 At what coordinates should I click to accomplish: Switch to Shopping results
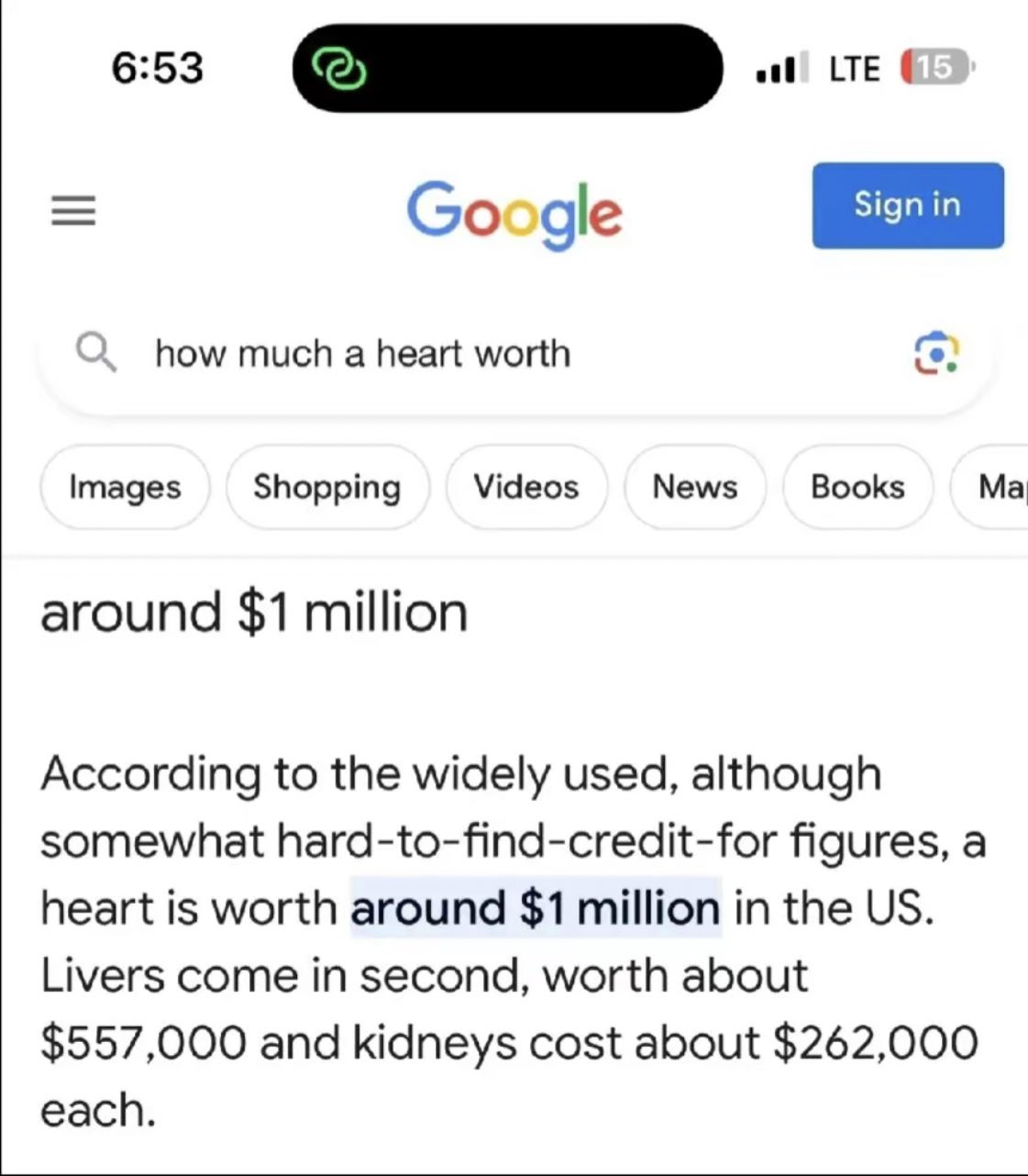coord(327,487)
